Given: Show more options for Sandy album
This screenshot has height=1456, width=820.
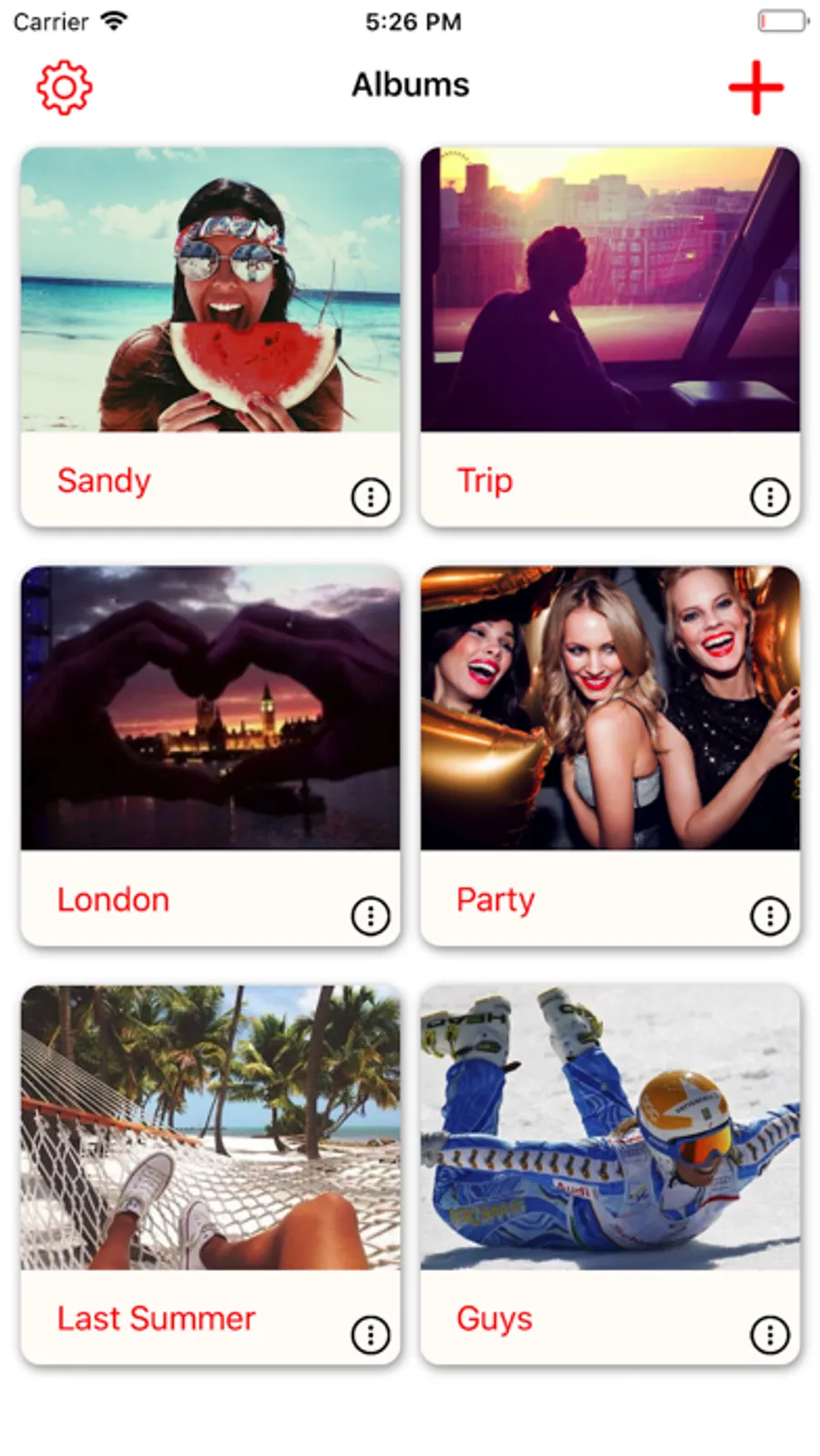Looking at the screenshot, I should 370,497.
